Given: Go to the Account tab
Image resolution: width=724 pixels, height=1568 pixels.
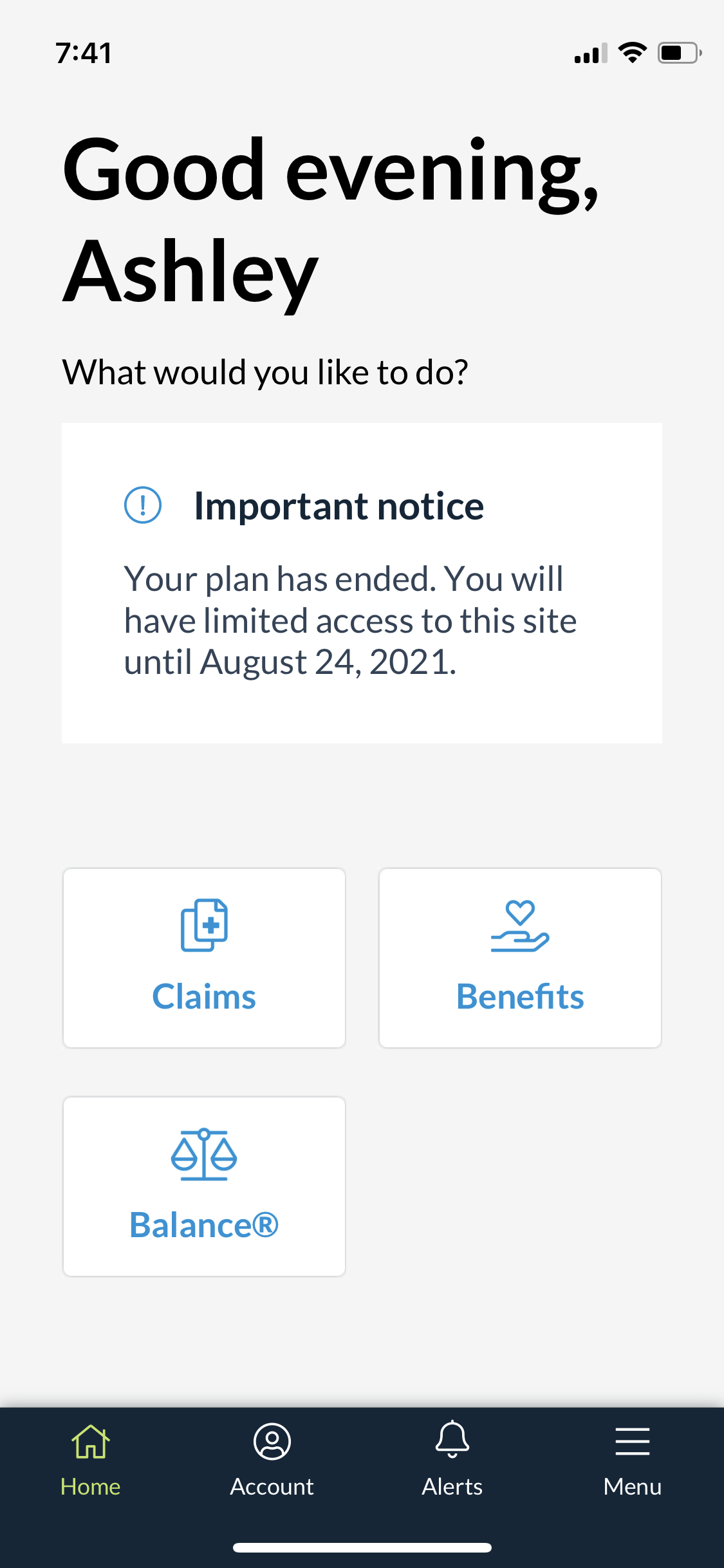Looking at the screenshot, I should [x=272, y=1460].
